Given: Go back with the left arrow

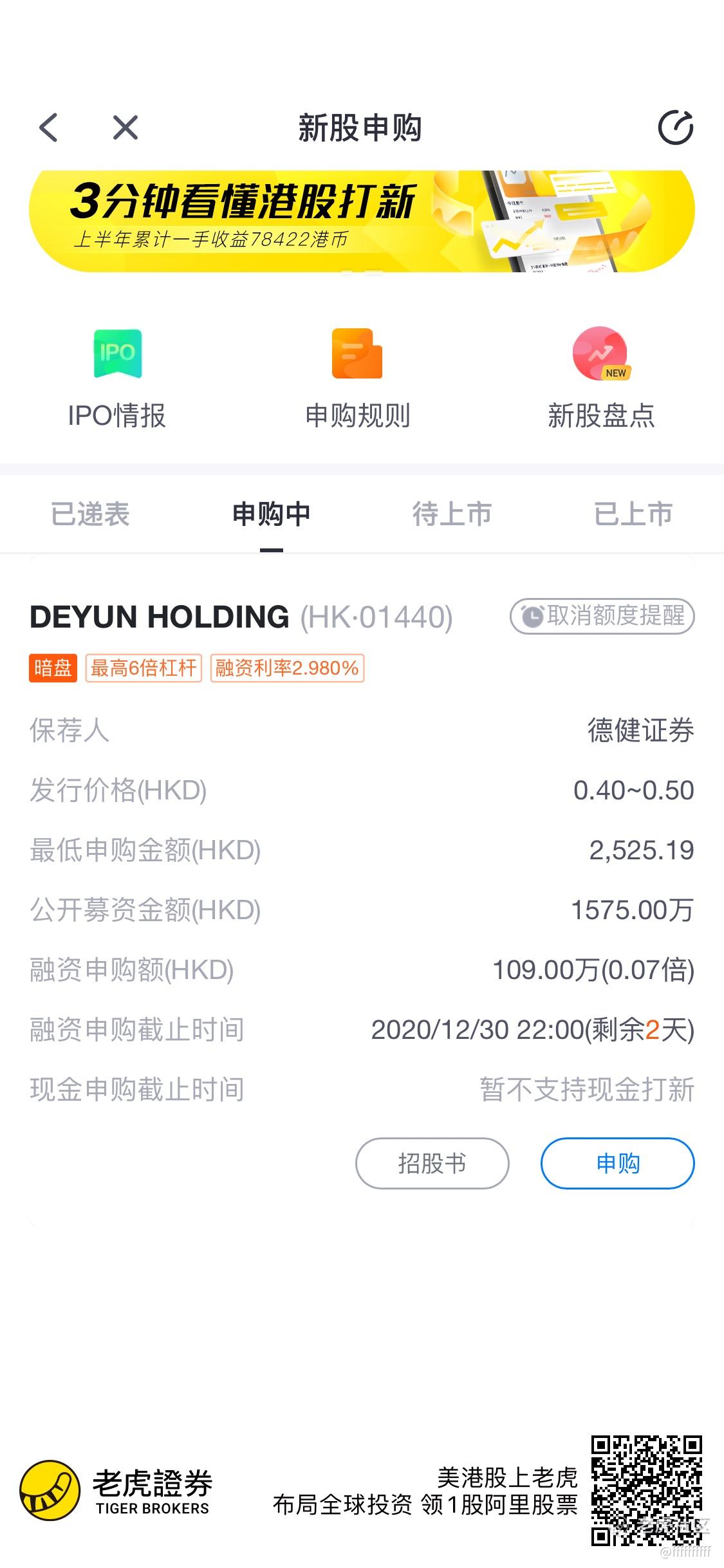Looking at the screenshot, I should click(49, 127).
